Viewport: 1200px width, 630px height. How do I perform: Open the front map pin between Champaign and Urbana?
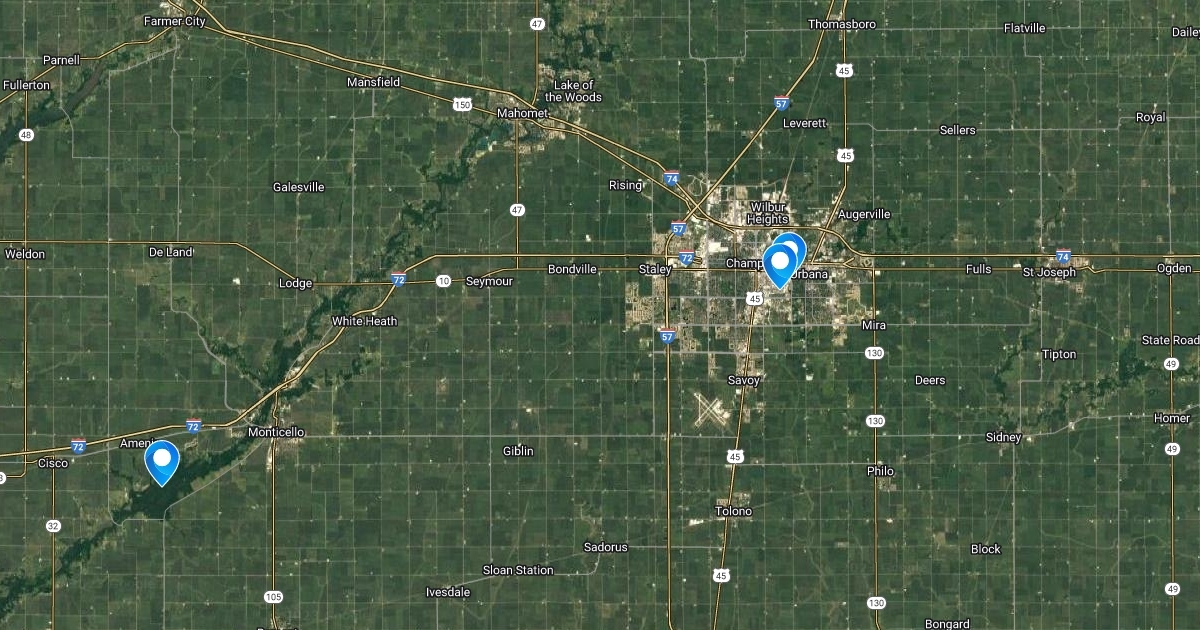pos(779,265)
